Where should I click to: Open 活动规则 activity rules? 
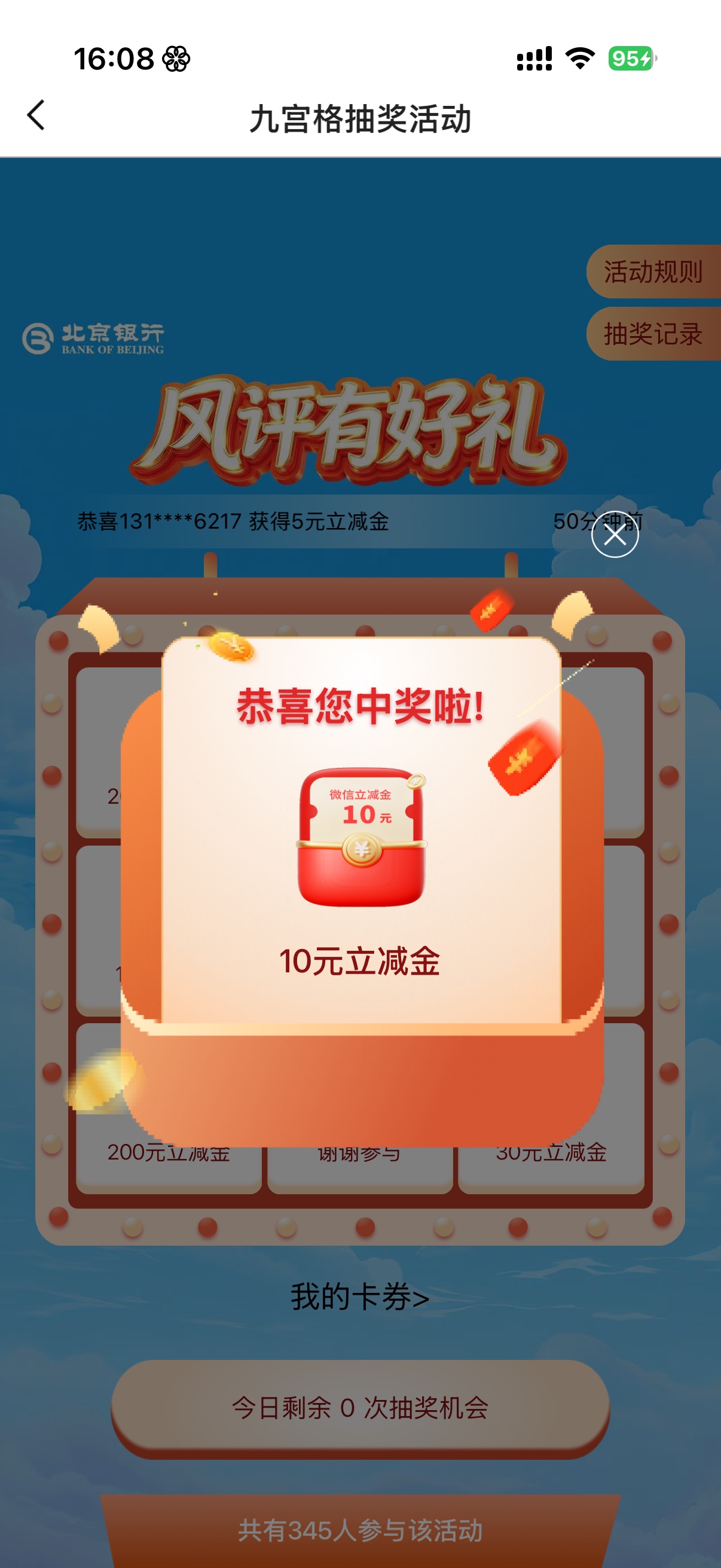[x=653, y=271]
